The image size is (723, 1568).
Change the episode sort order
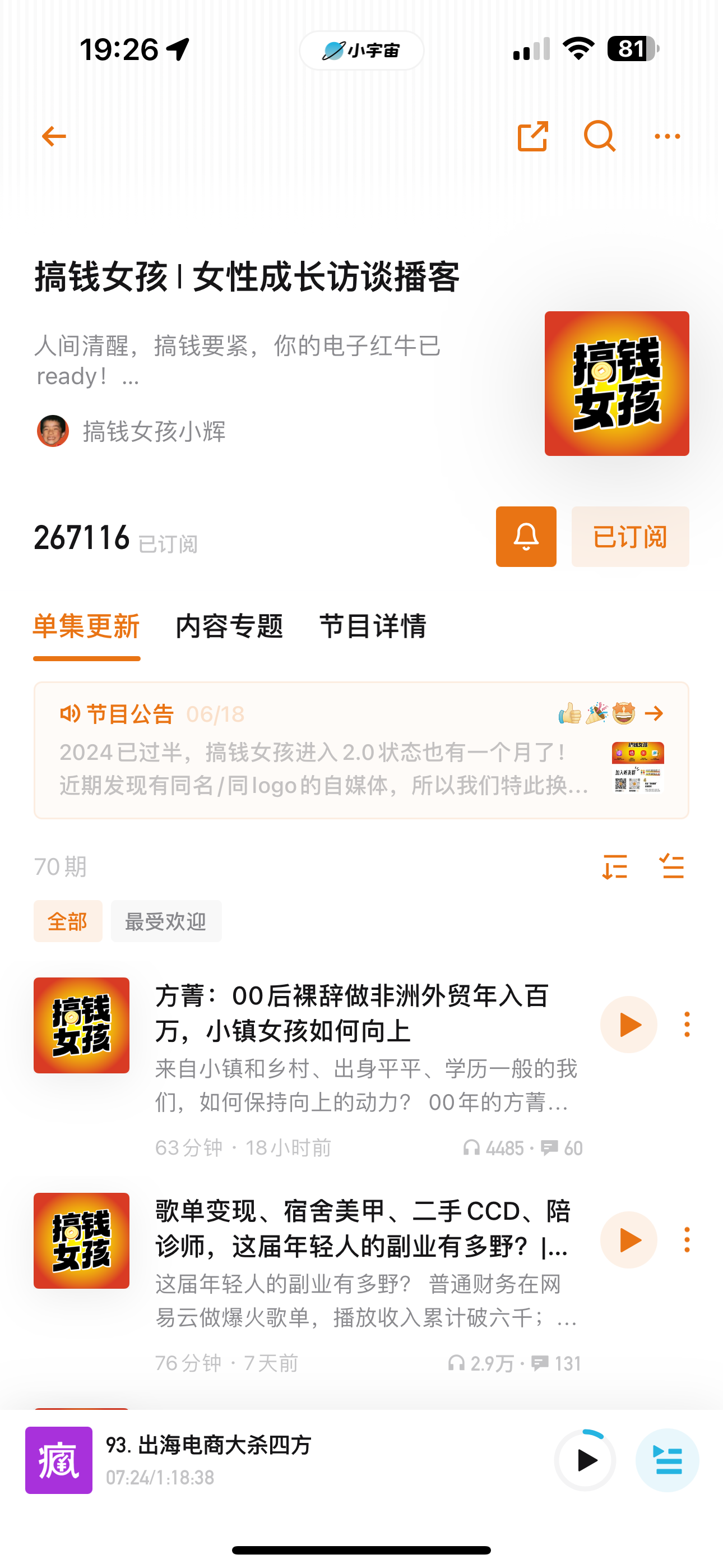point(615,866)
